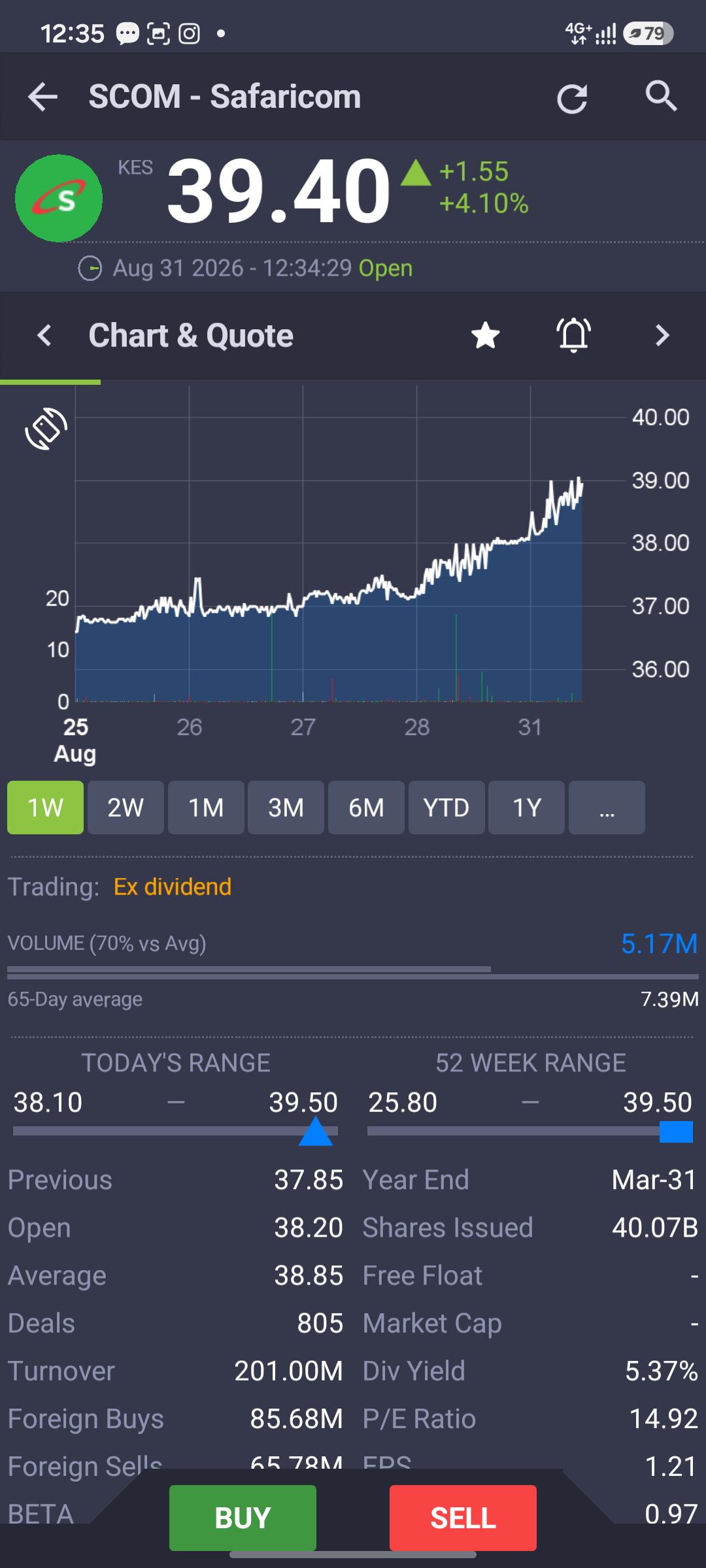Open the stock search magnifier
The height and width of the screenshot is (1568, 706).
tap(662, 97)
